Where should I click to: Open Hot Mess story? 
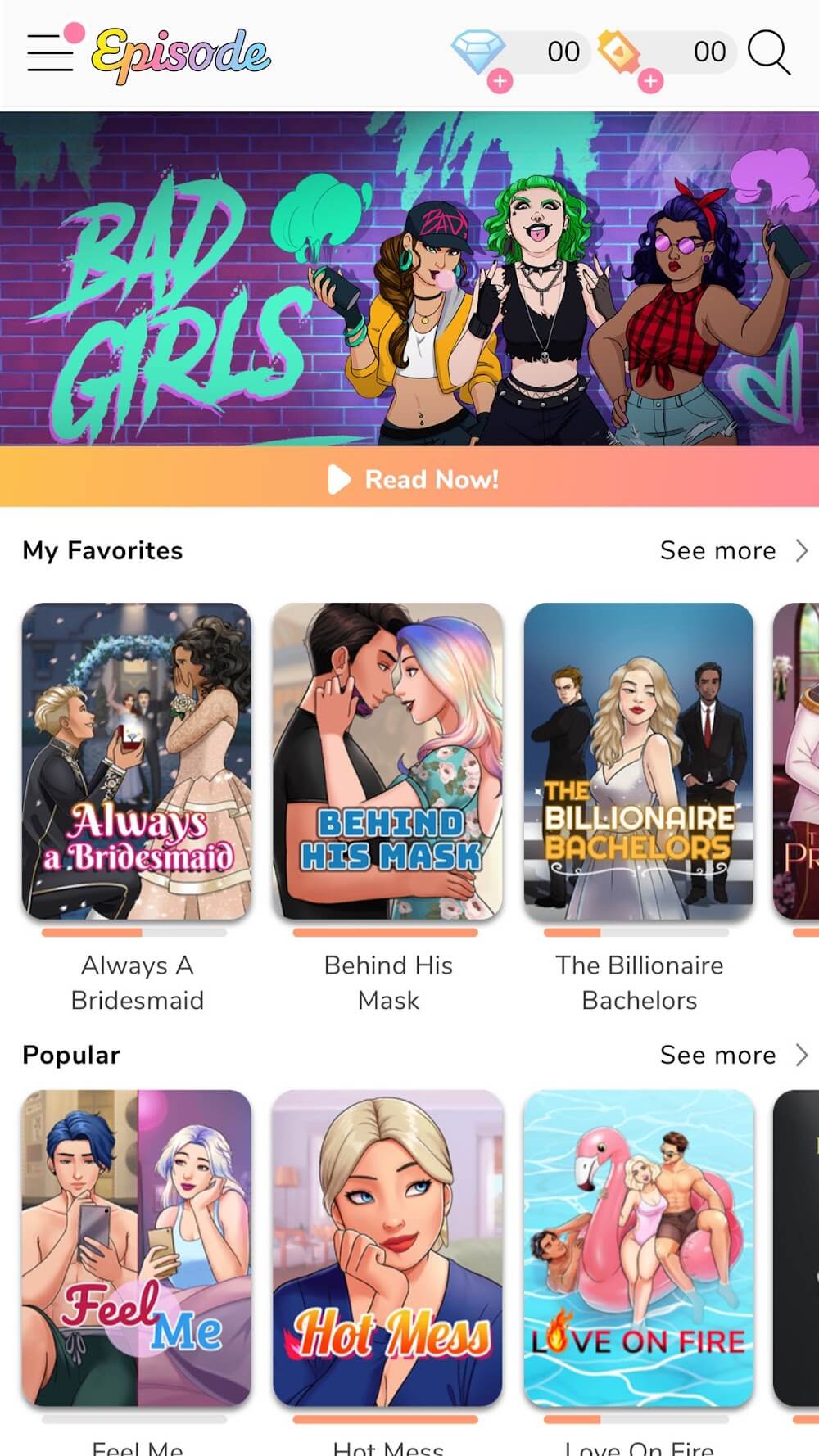point(387,1248)
